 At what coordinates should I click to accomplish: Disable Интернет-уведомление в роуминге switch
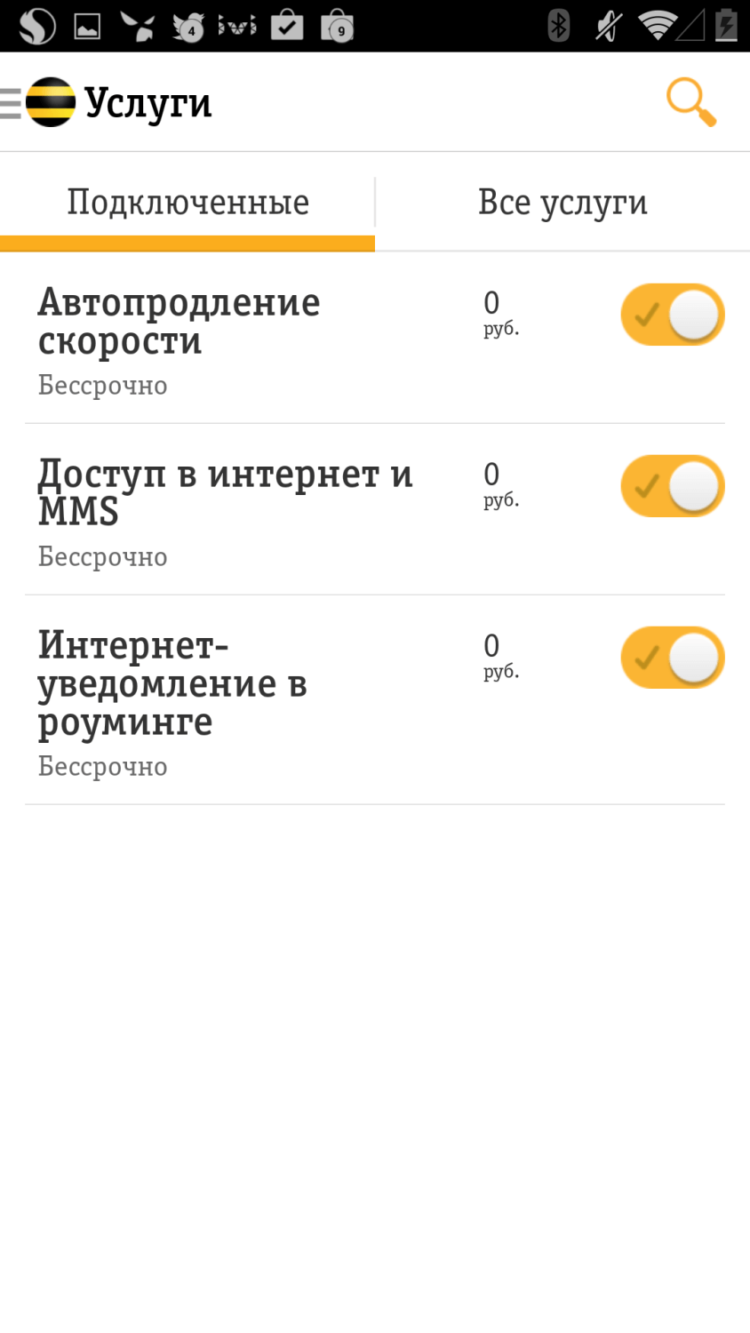pyautogui.click(x=672, y=657)
